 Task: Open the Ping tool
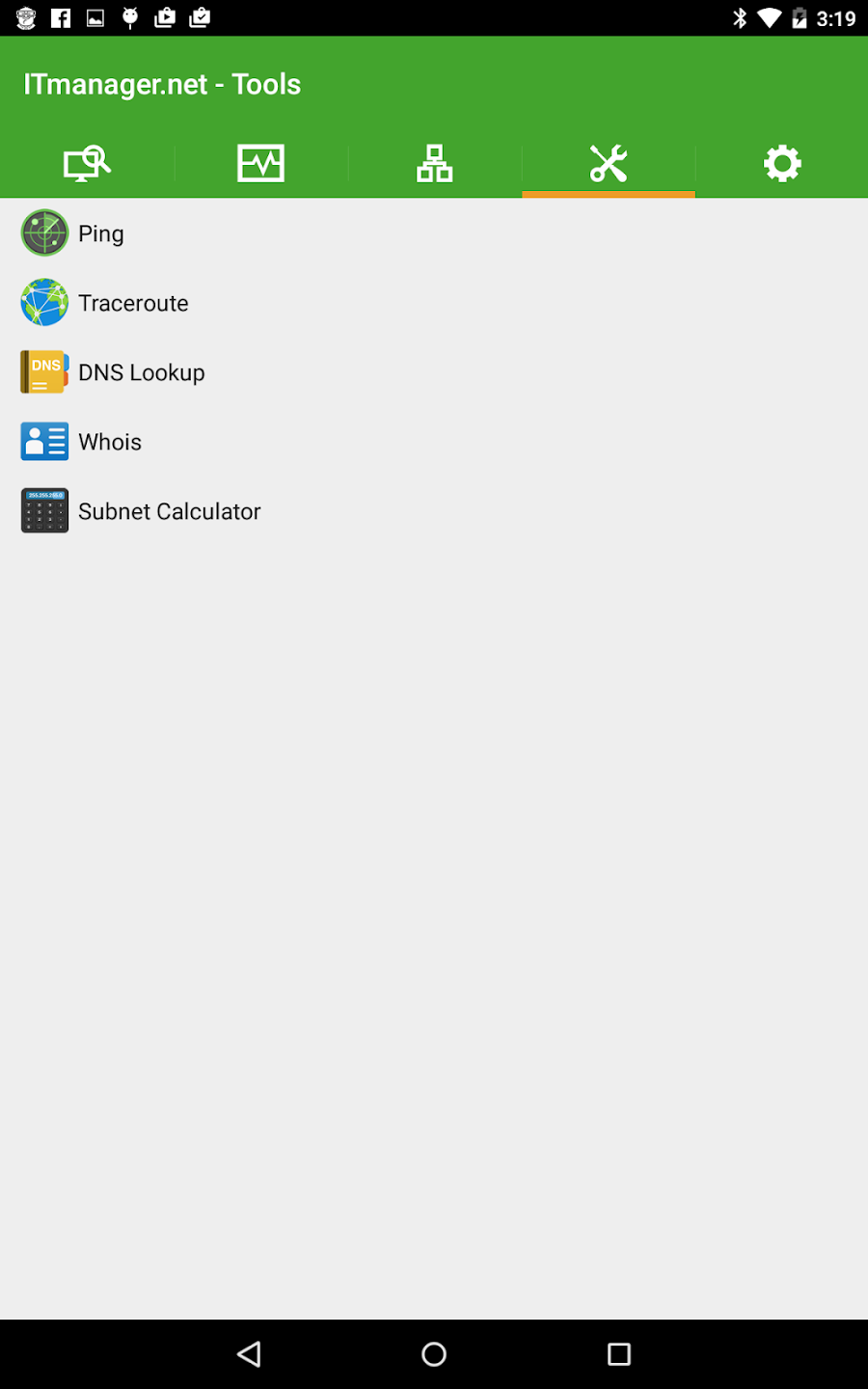(x=434, y=233)
